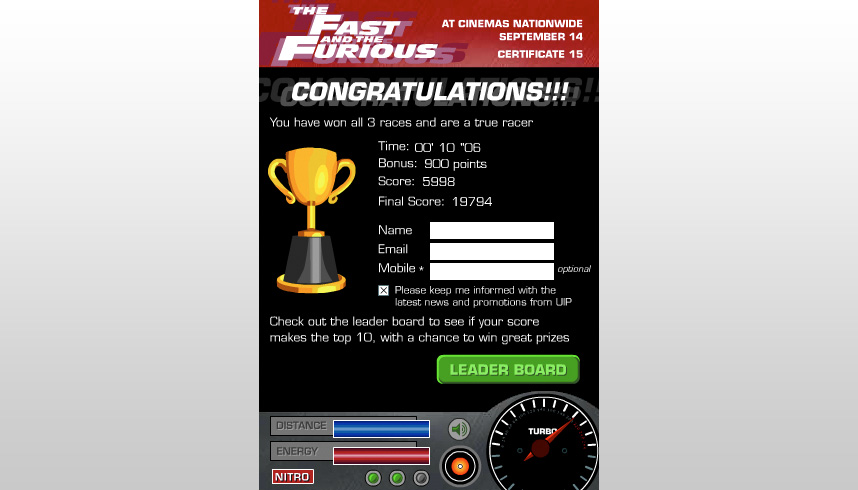
Task: Tap the Email text field
Action: pos(491,251)
